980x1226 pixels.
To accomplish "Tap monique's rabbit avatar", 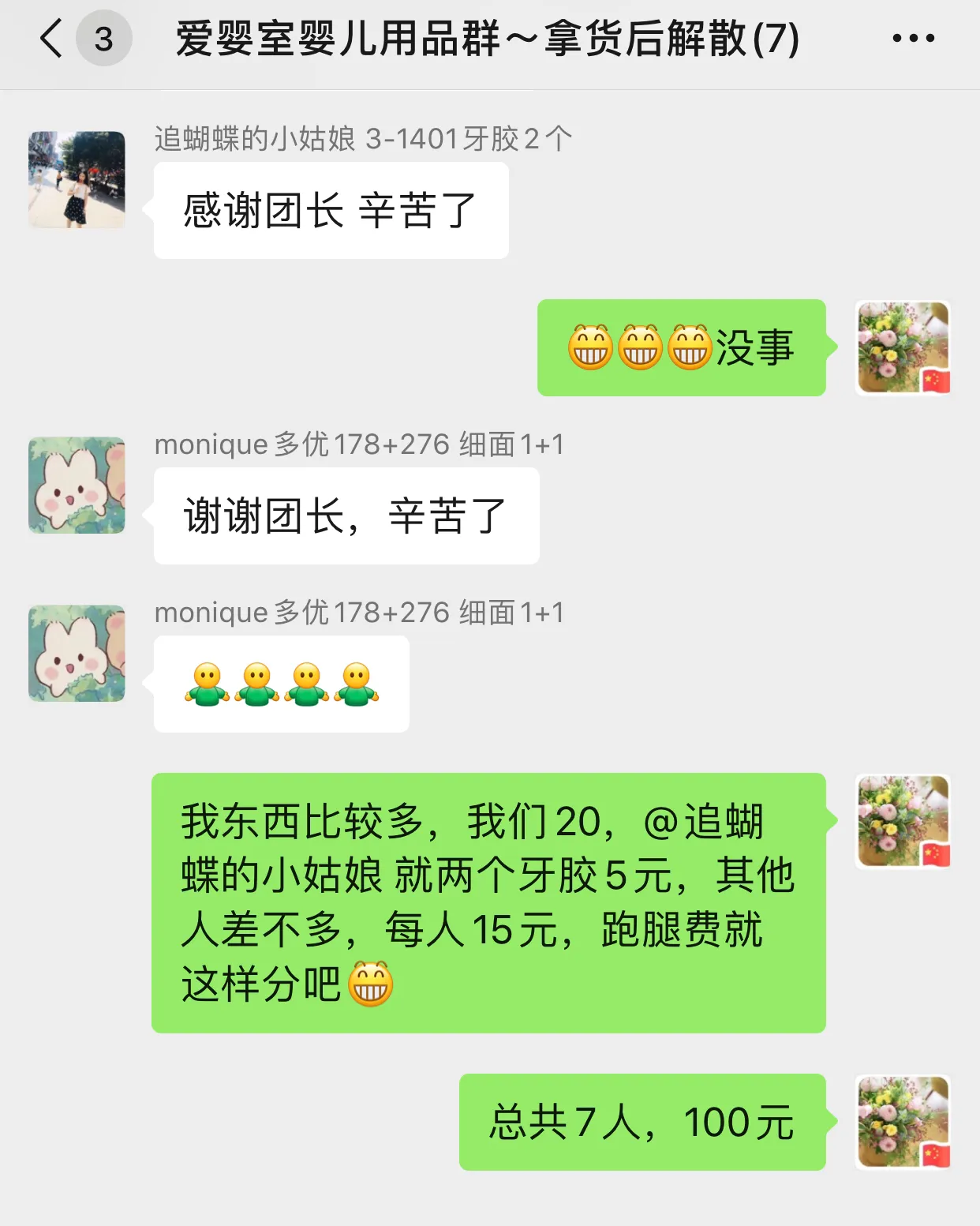I will tap(77, 485).
